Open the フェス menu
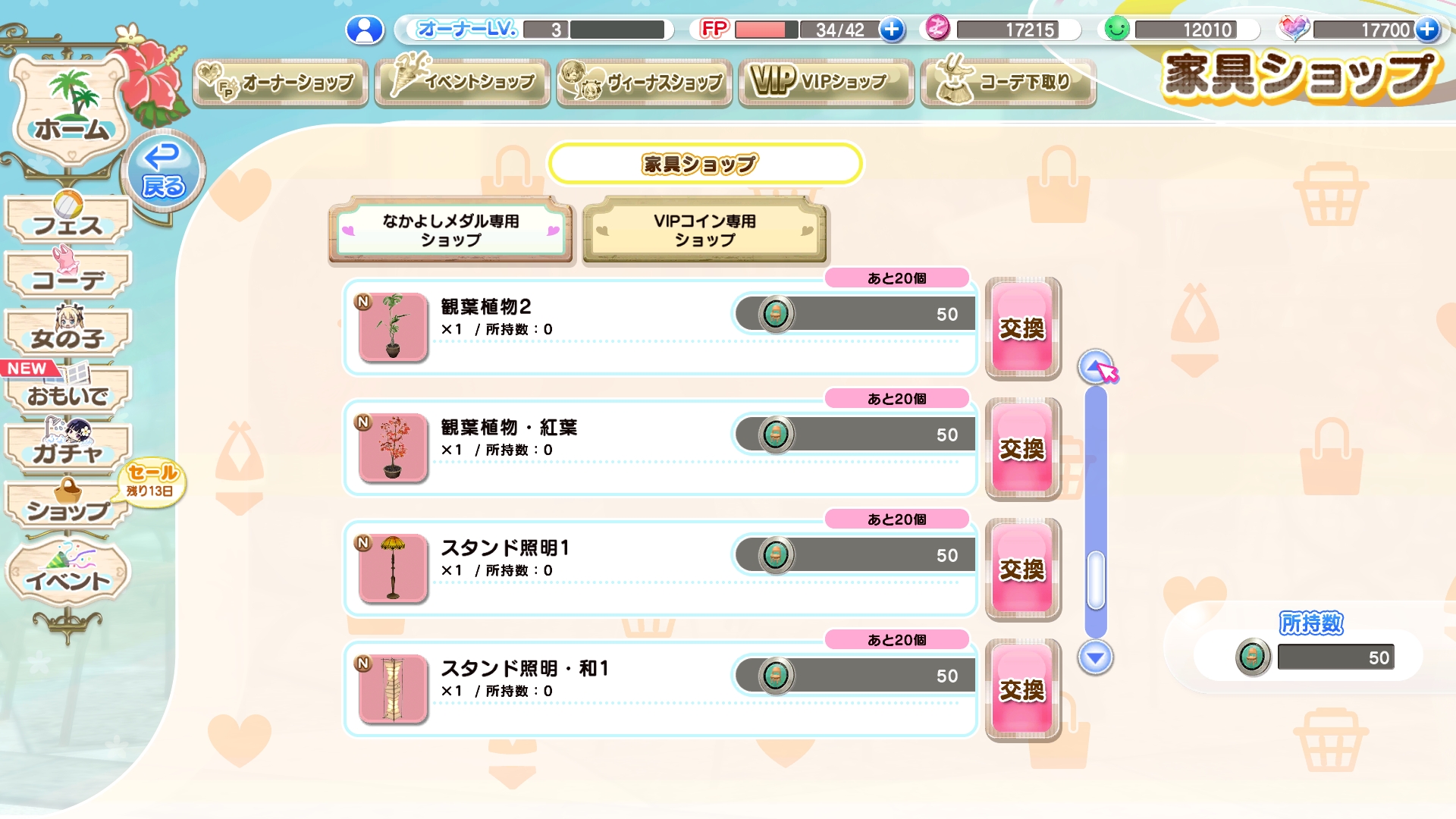 [68, 220]
